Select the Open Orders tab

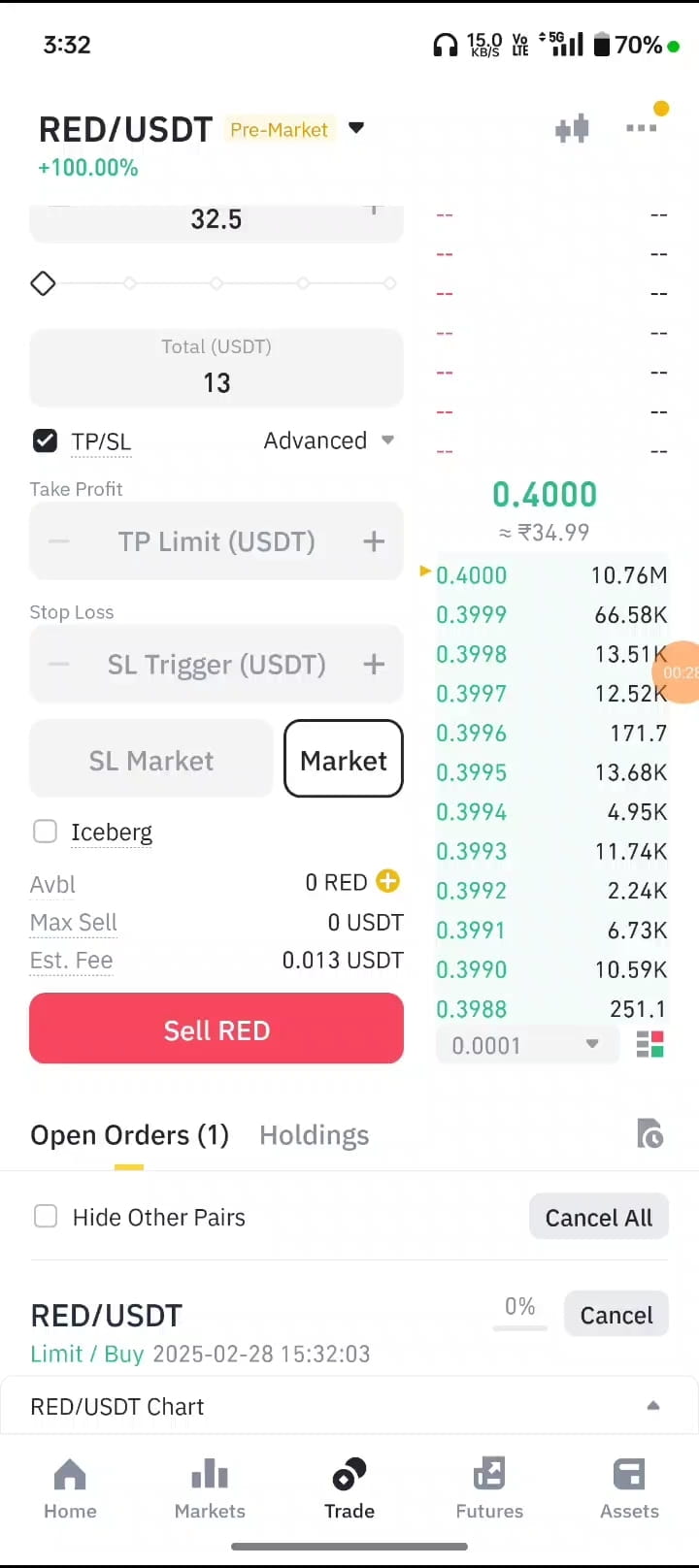coord(129,1134)
